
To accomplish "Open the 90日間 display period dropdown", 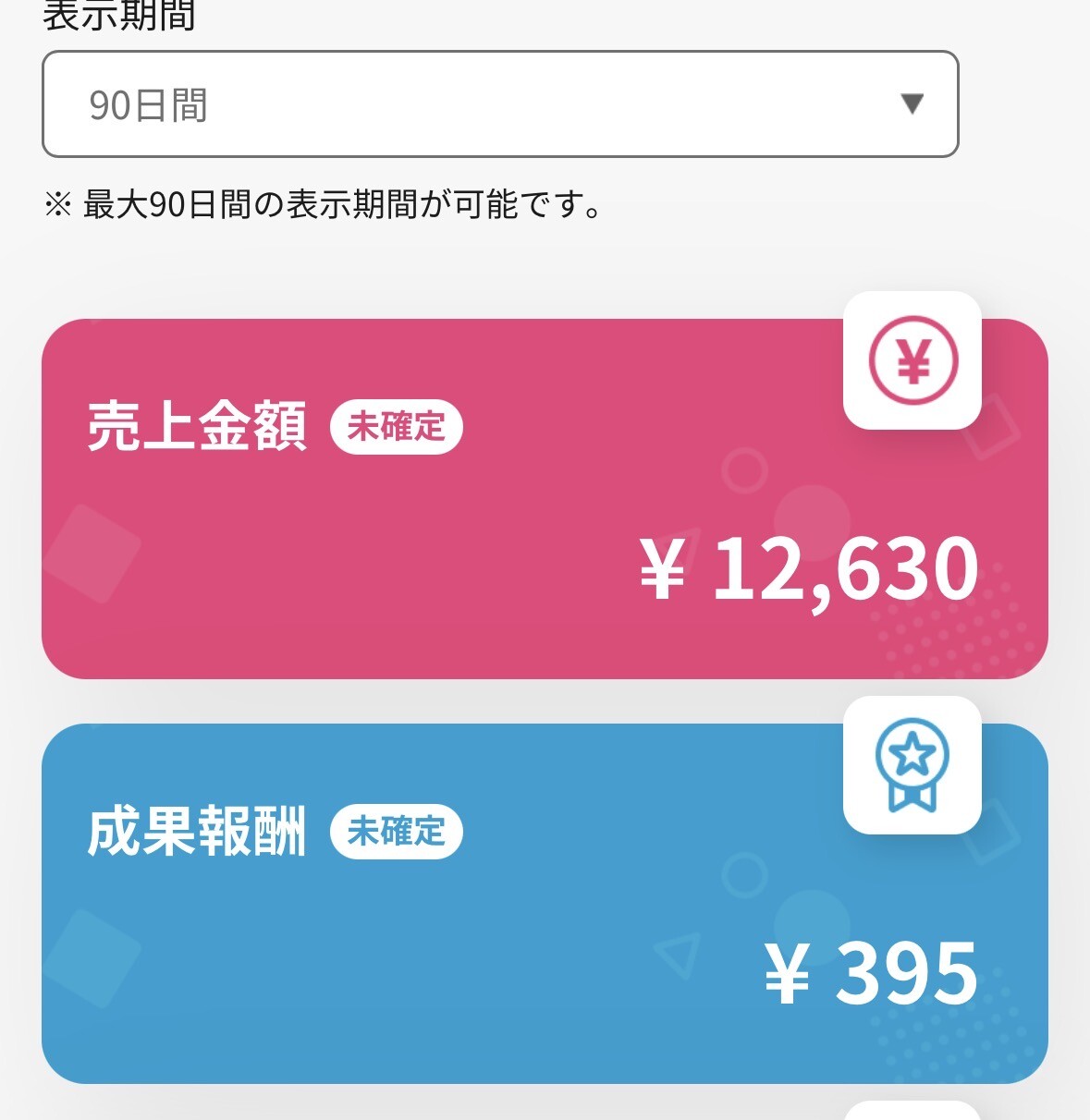I will tap(500, 103).
